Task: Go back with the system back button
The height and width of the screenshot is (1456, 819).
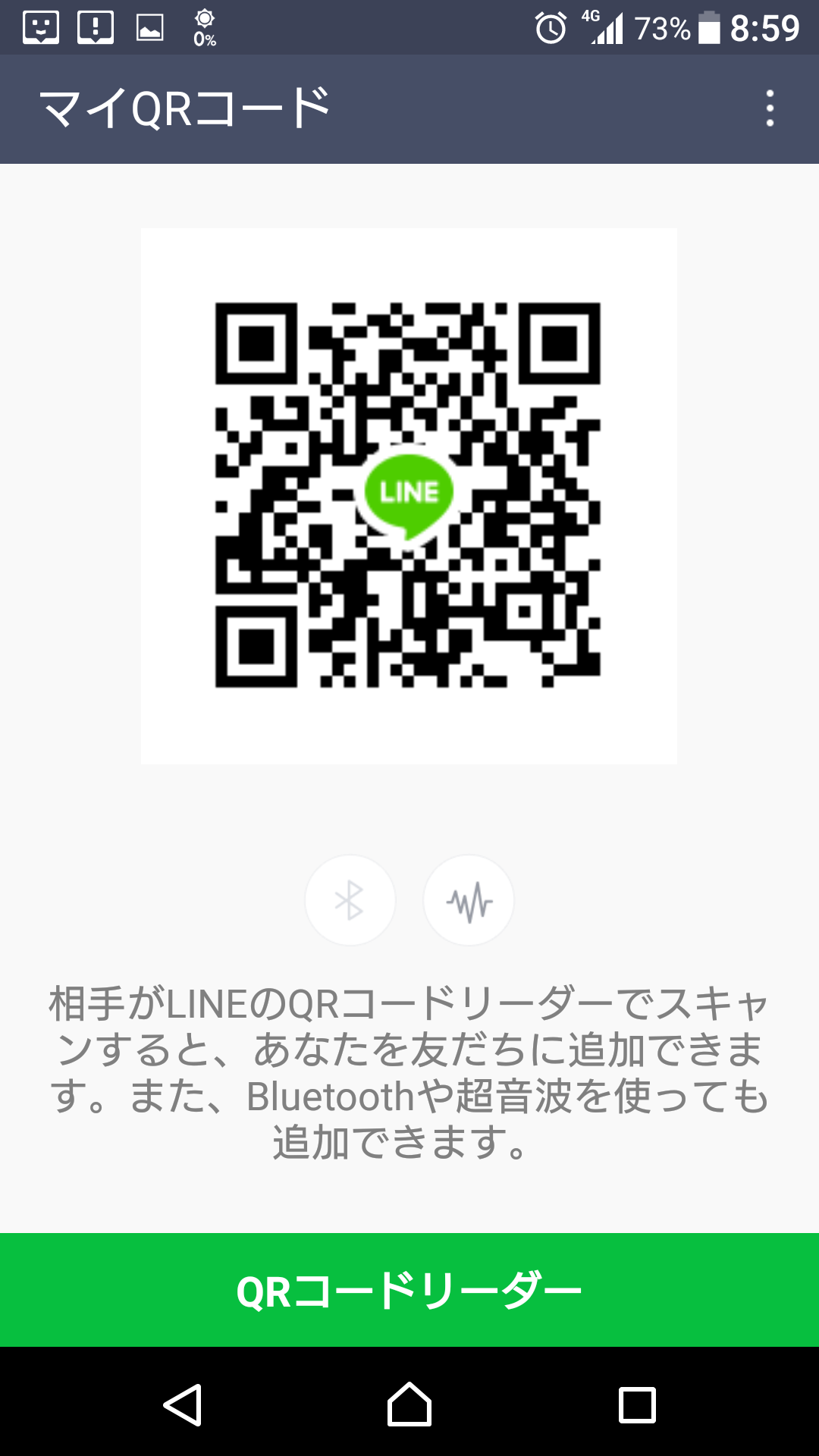Action: (x=183, y=1404)
